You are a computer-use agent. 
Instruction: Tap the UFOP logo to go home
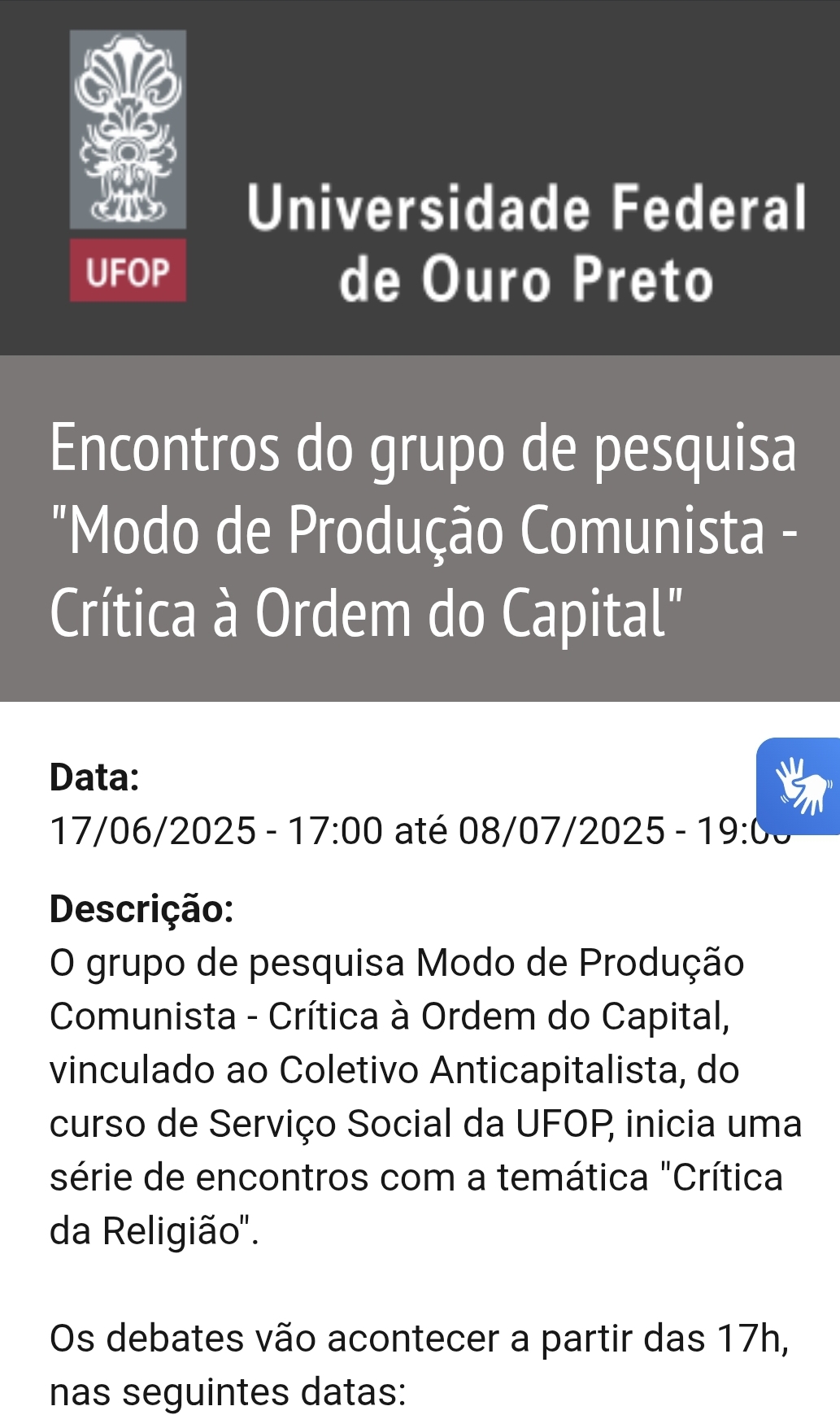click(x=128, y=166)
